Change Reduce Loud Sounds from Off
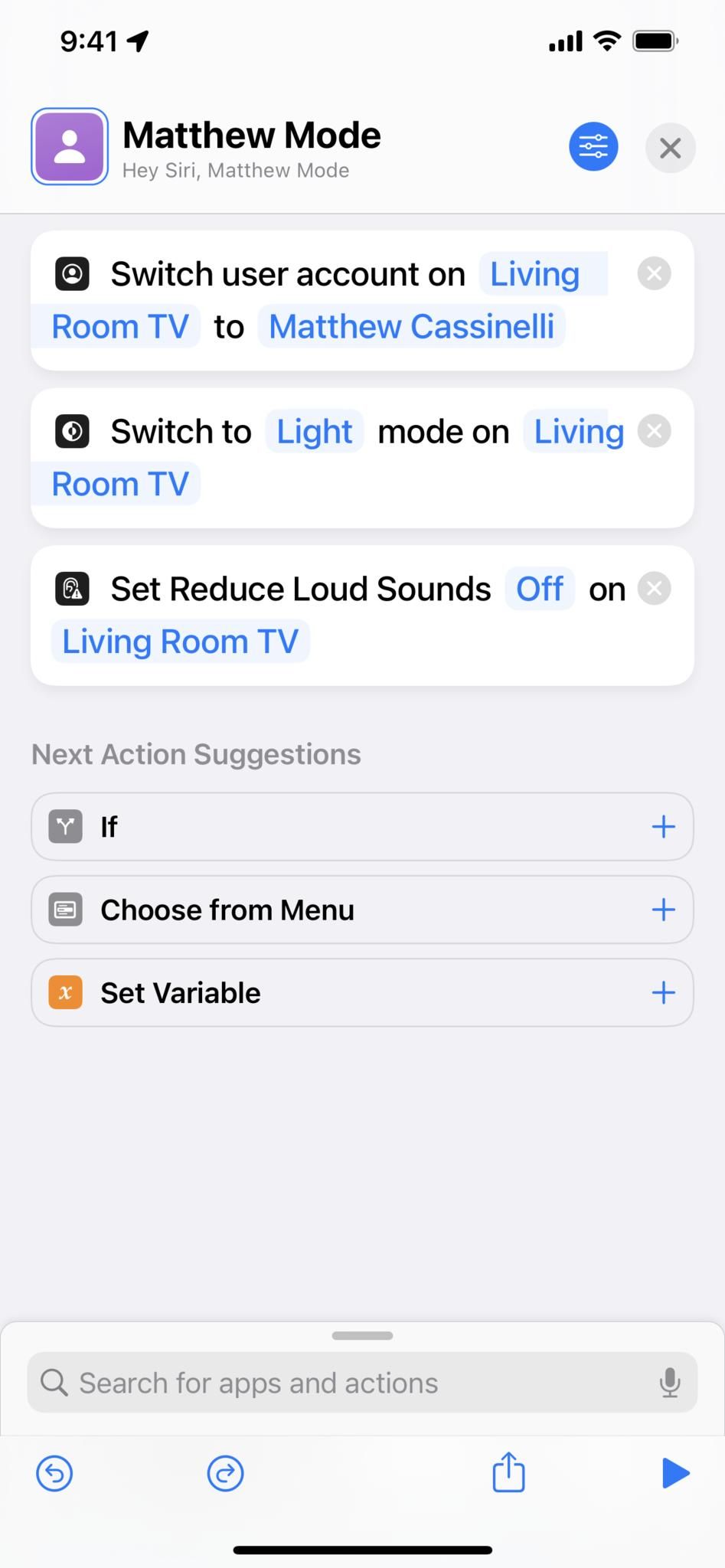This screenshot has height=1568, width=725. pos(540,589)
